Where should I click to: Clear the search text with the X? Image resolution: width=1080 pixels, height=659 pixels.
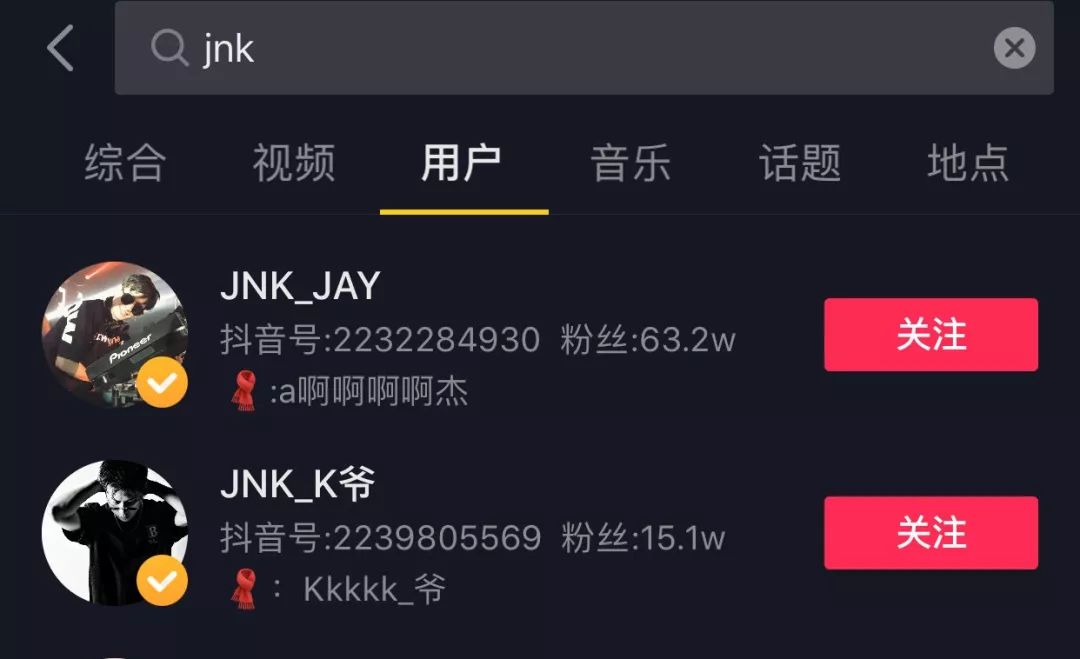[1014, 48]
